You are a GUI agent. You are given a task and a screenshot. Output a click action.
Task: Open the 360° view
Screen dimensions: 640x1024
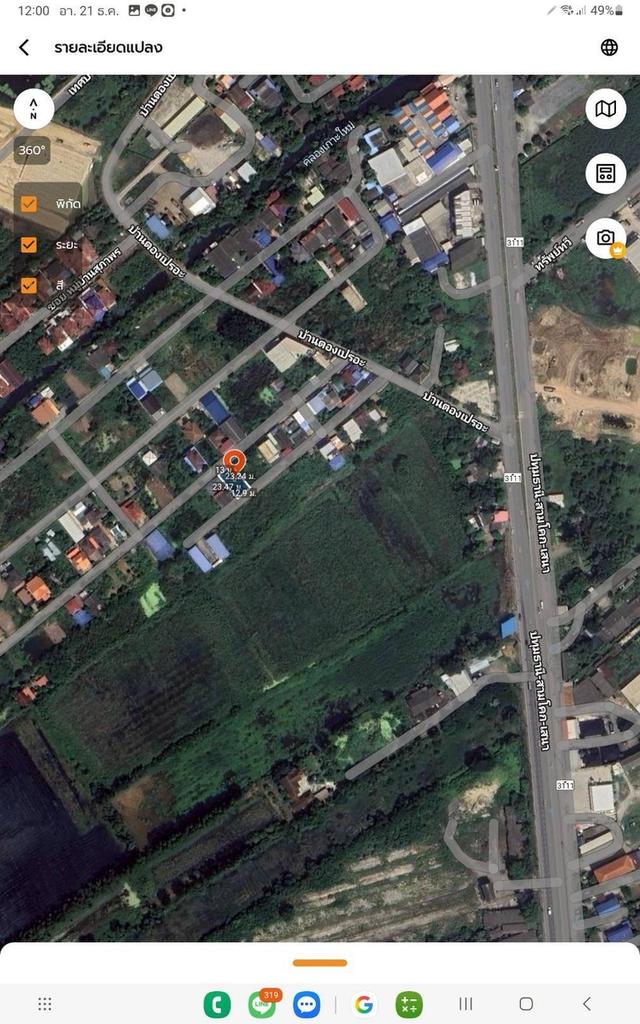[x=32, y=151]
